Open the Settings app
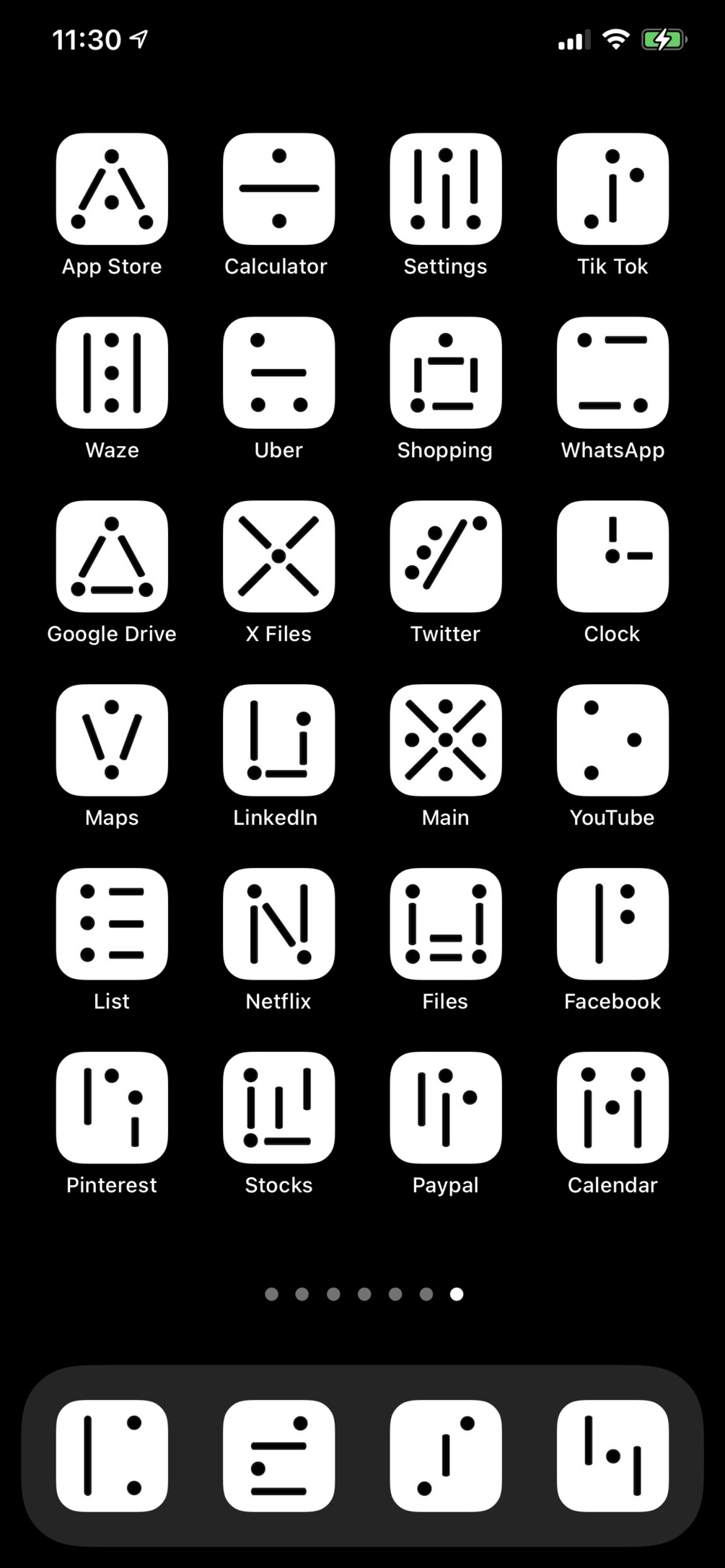 click(x=445, y=189)
